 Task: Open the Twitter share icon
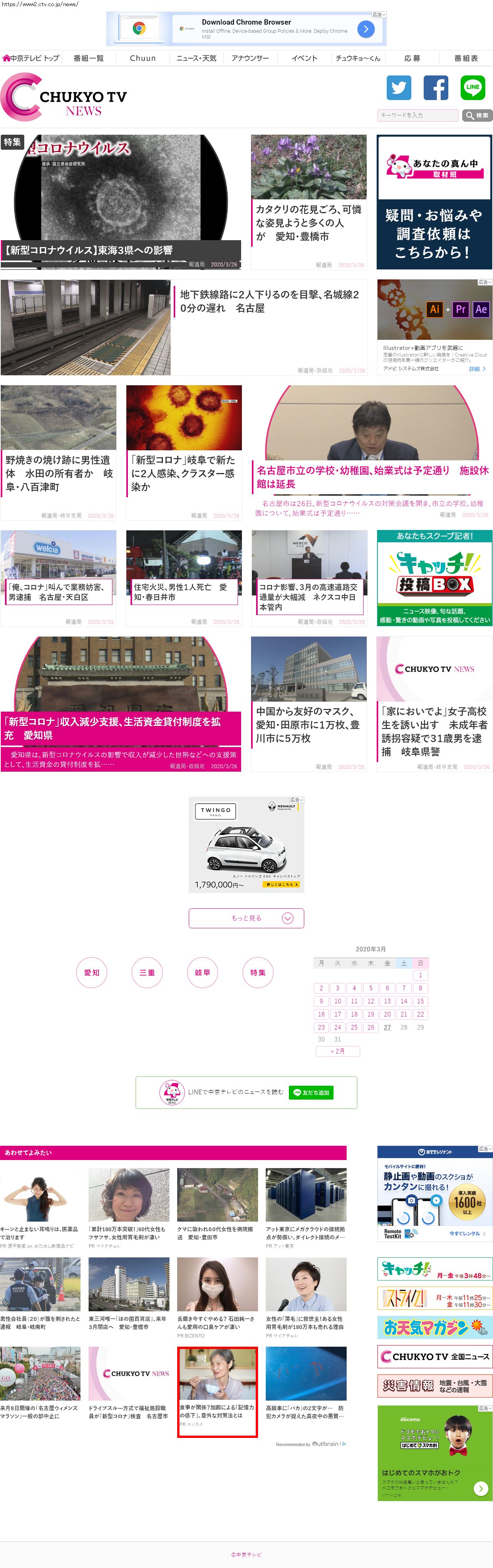pos(399,88)
